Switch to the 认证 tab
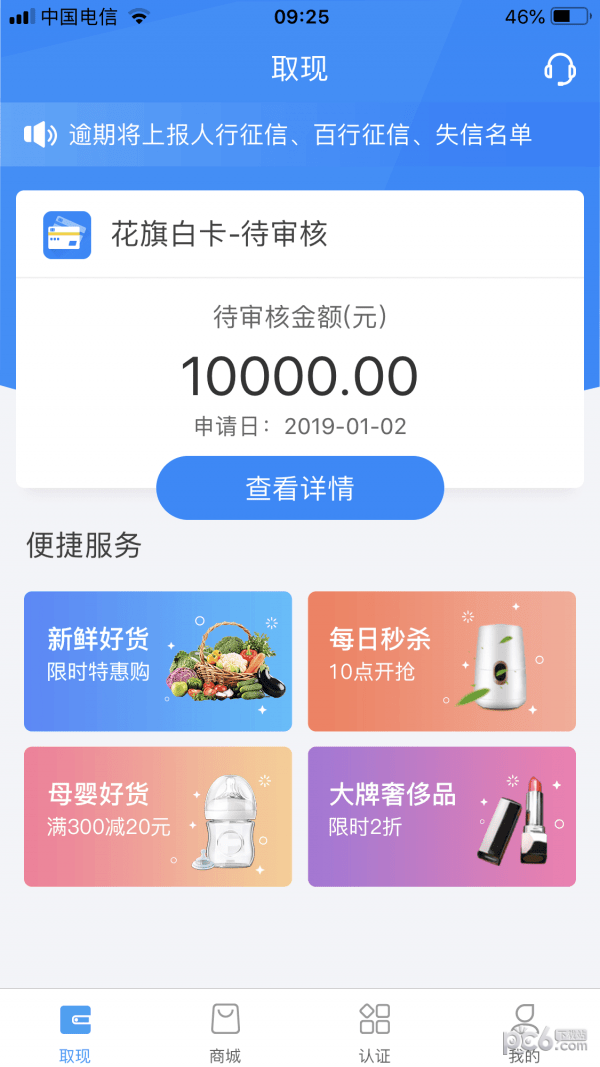The height and width of the screenshot is (1067, 600). (x=375, y=1031)
